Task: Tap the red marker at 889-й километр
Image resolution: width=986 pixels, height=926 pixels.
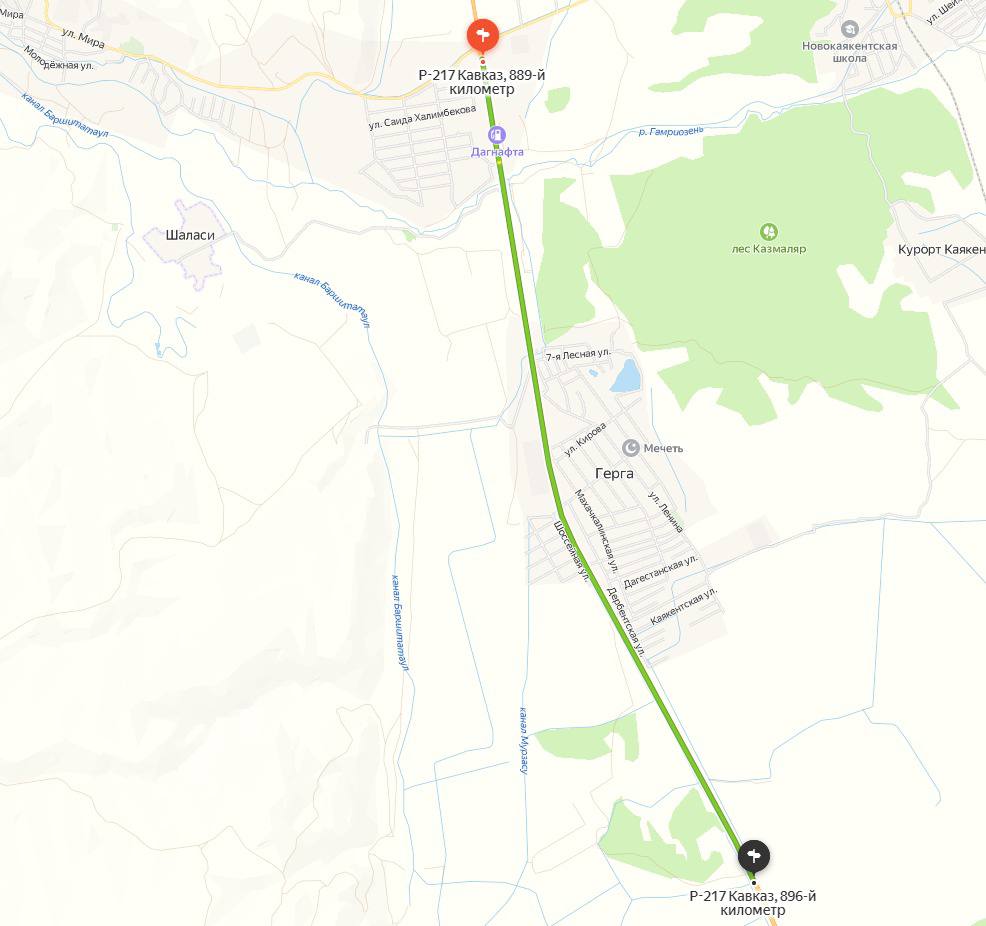Action: tap(482, 37)
